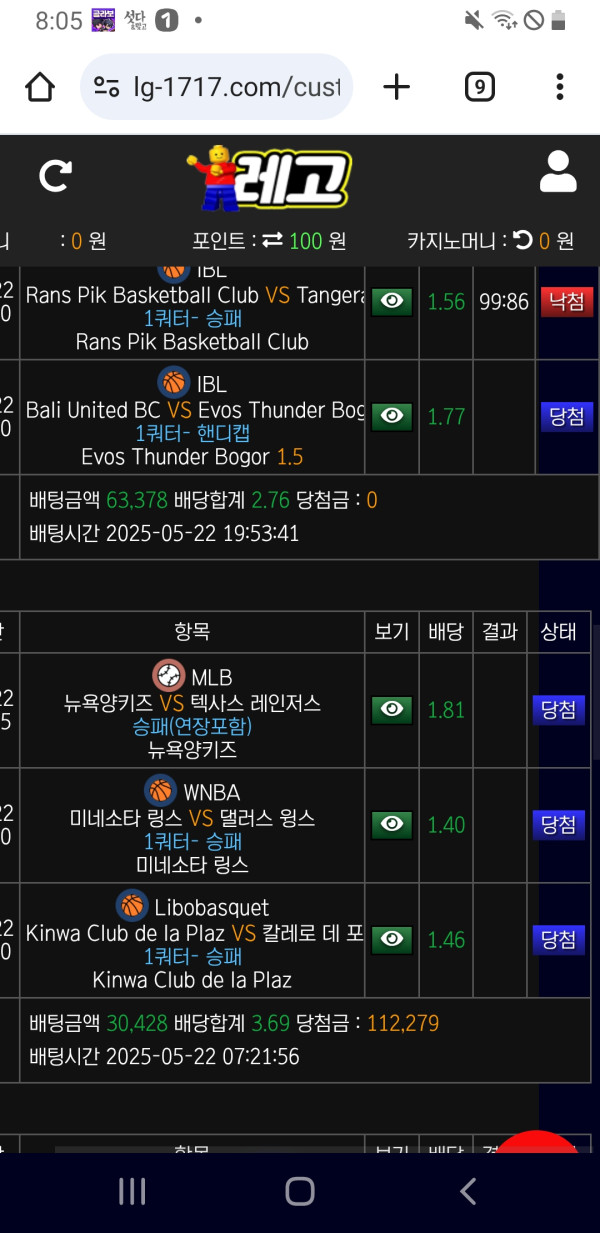Open the browser overflow menu
Image resolution: width=600 pixels, height=1233 pixels.
coord(559,88)
